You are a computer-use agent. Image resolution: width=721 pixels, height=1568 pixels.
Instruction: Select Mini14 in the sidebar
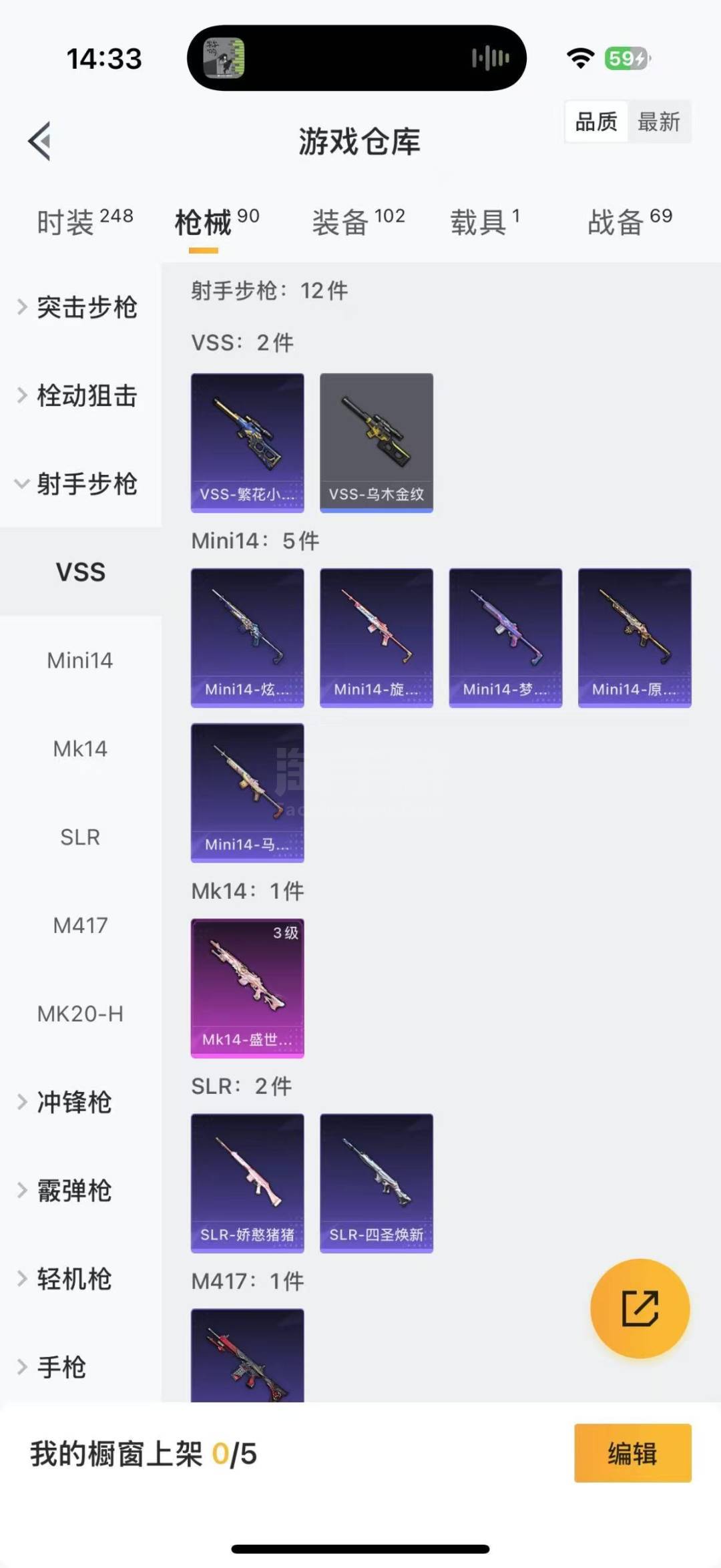[80, 660]
